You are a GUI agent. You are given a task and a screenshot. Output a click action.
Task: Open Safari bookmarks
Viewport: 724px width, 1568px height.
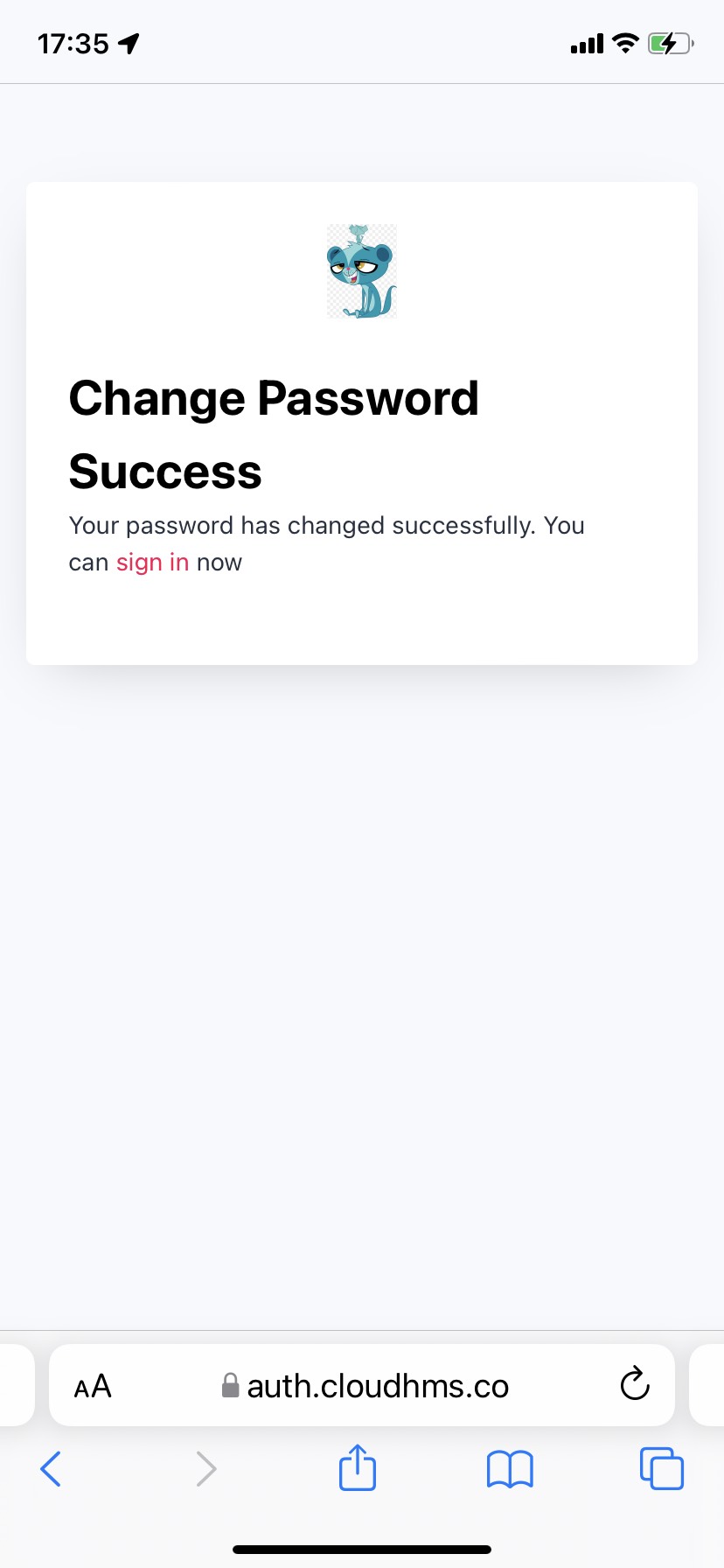click(509, 1469)
